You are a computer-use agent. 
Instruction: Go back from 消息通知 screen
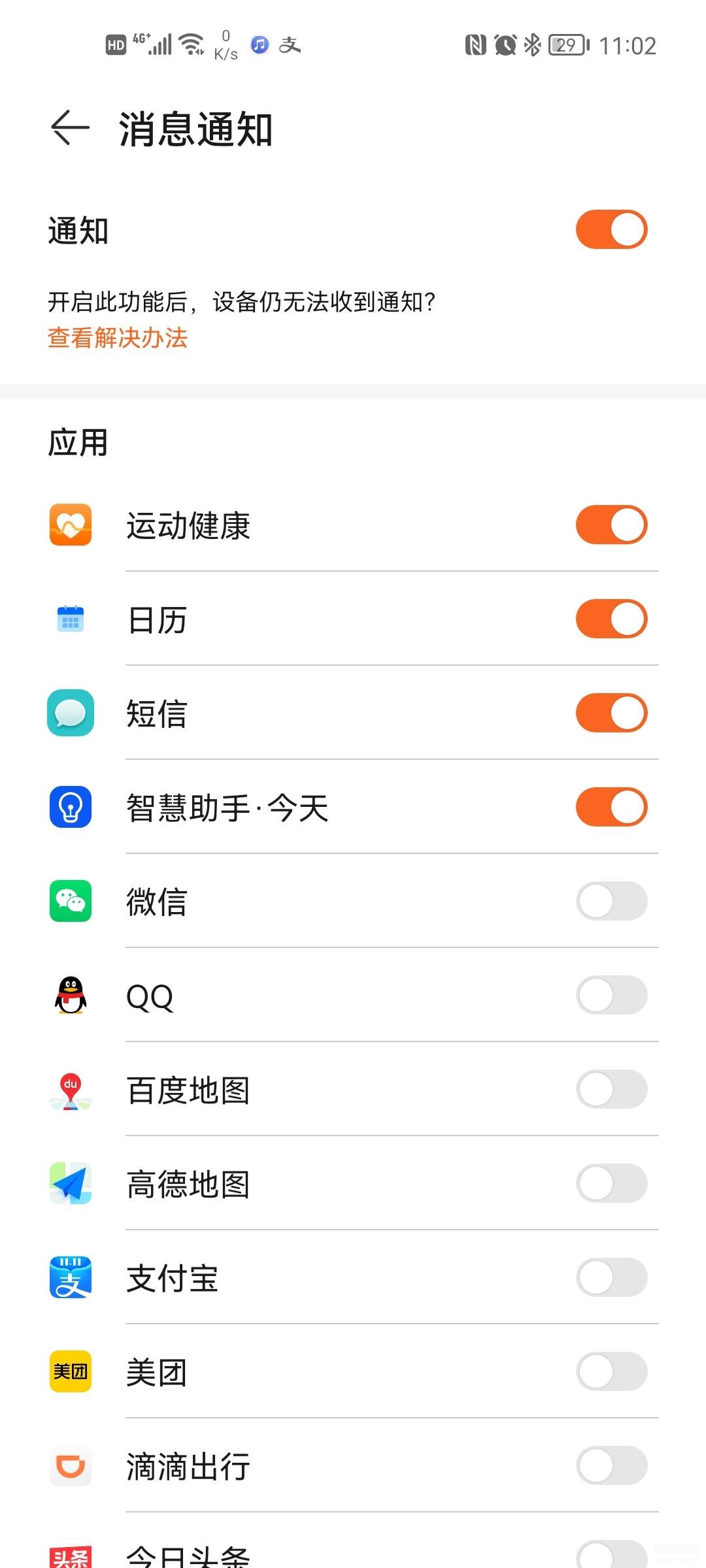(x=70, y=127)
